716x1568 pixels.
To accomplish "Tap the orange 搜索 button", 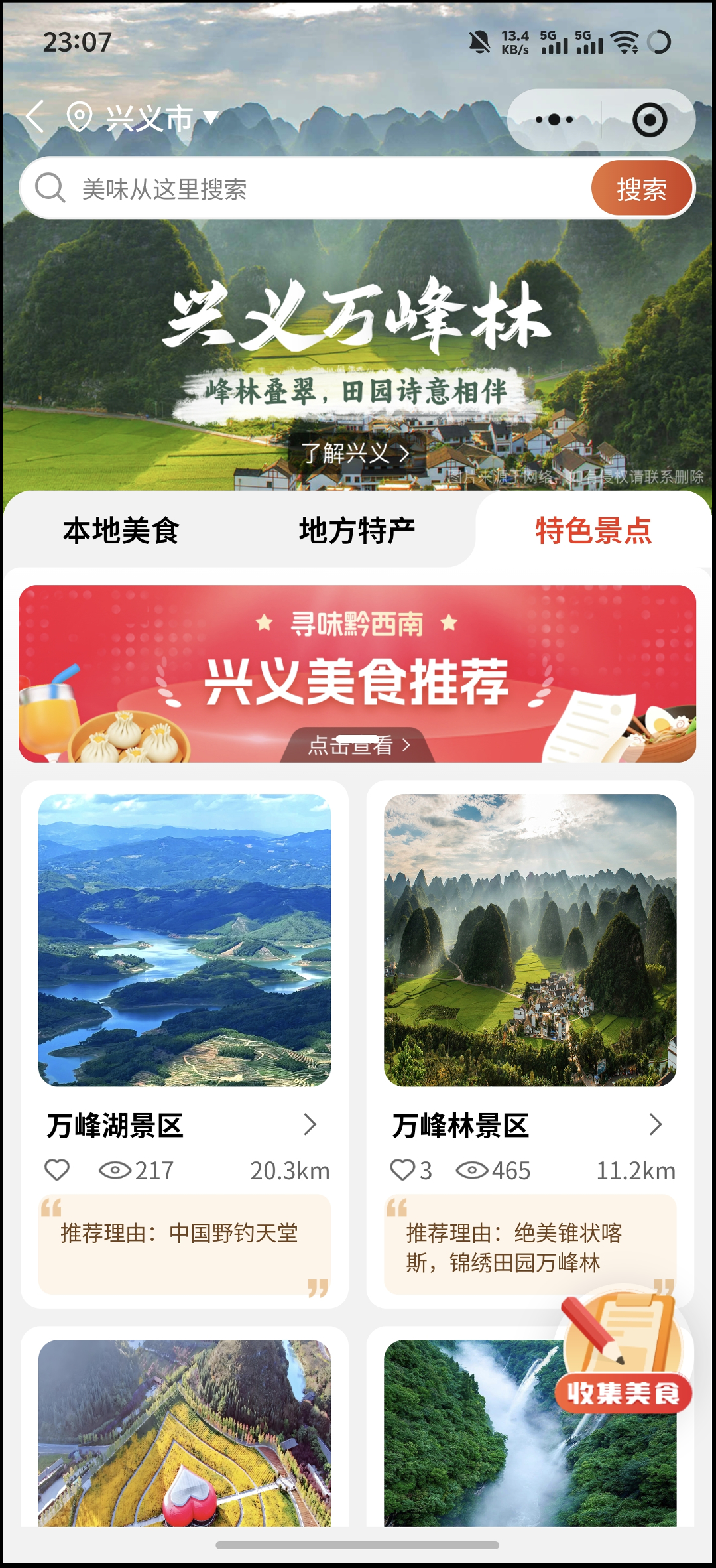I will point(641,189).
